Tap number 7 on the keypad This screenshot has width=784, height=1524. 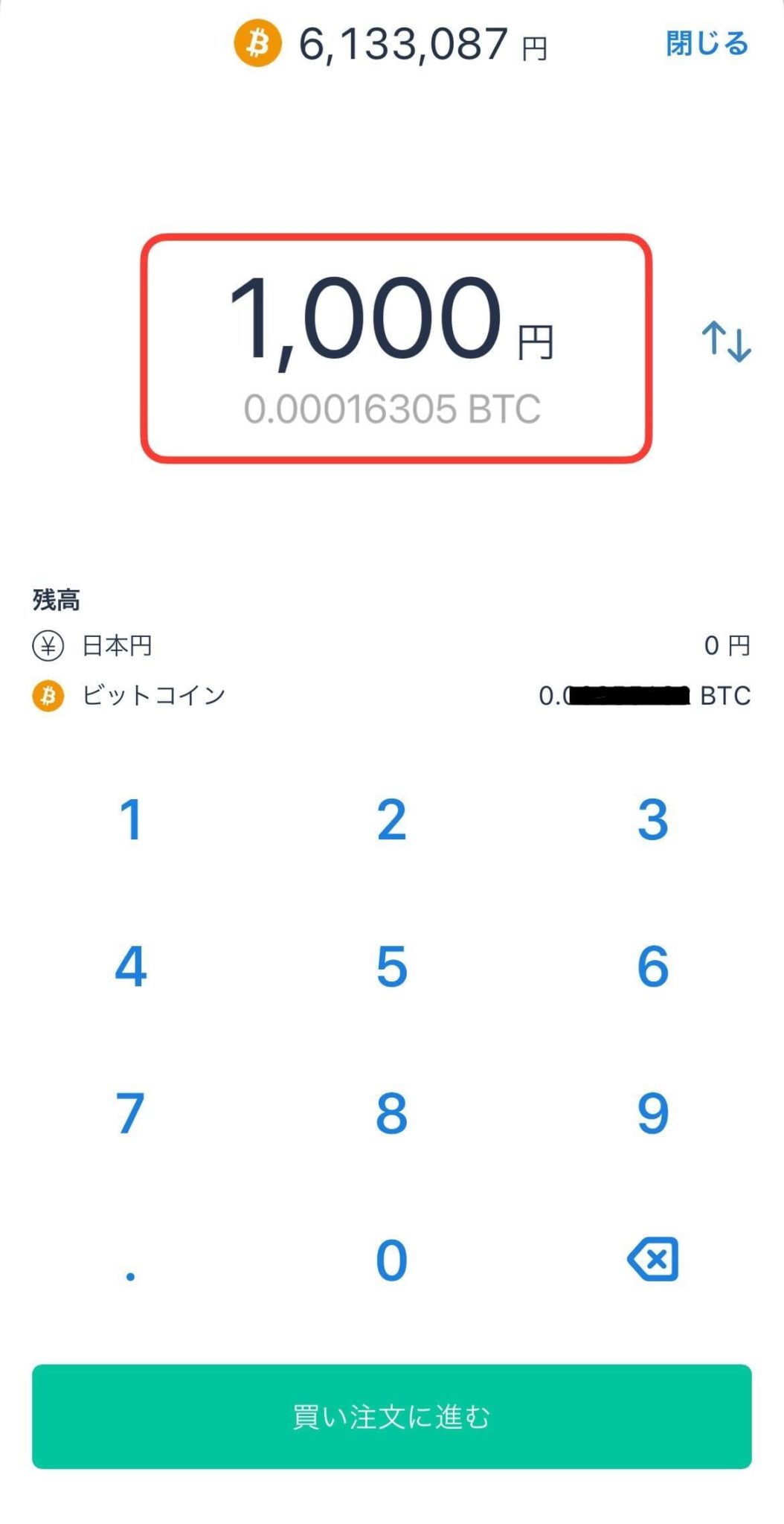131,1114
